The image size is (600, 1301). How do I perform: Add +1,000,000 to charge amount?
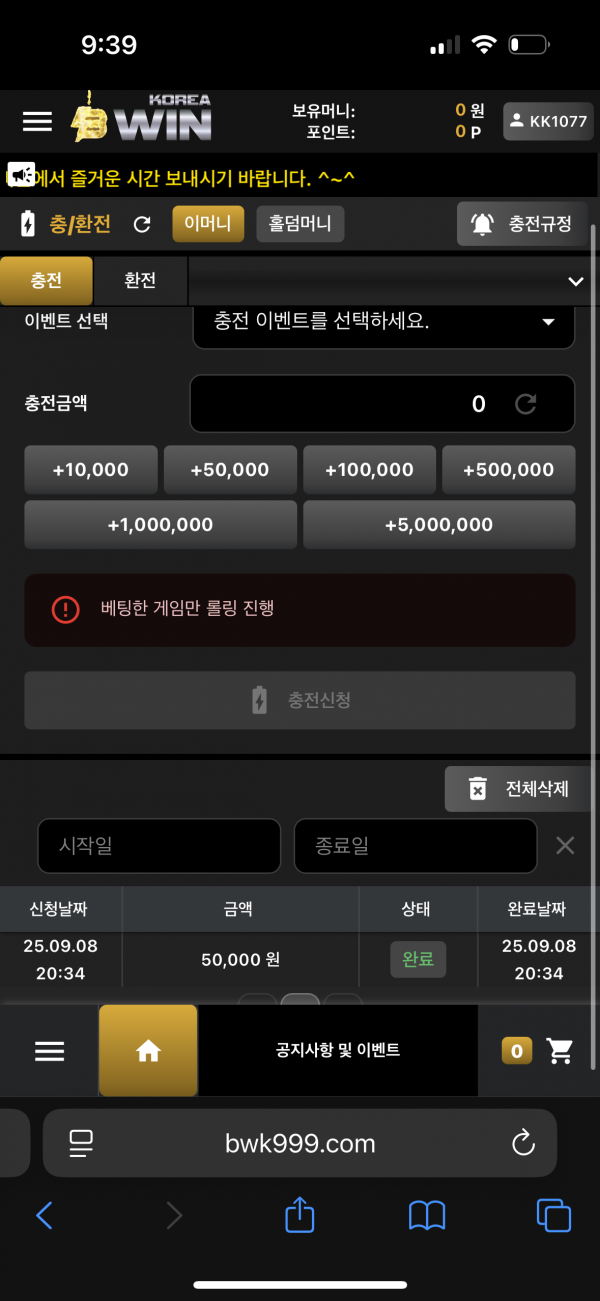(160, 525)
